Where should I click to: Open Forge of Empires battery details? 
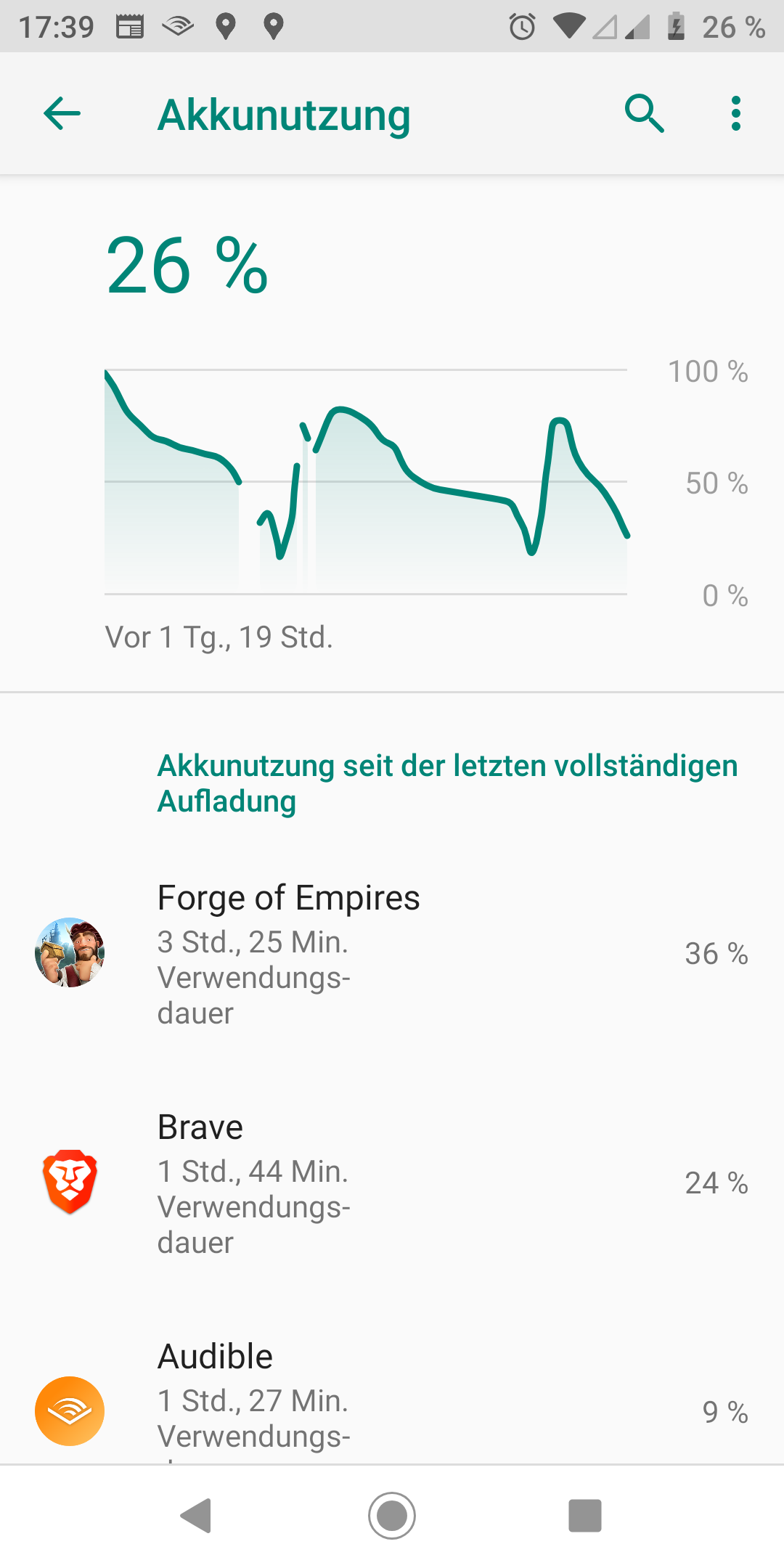392,953
